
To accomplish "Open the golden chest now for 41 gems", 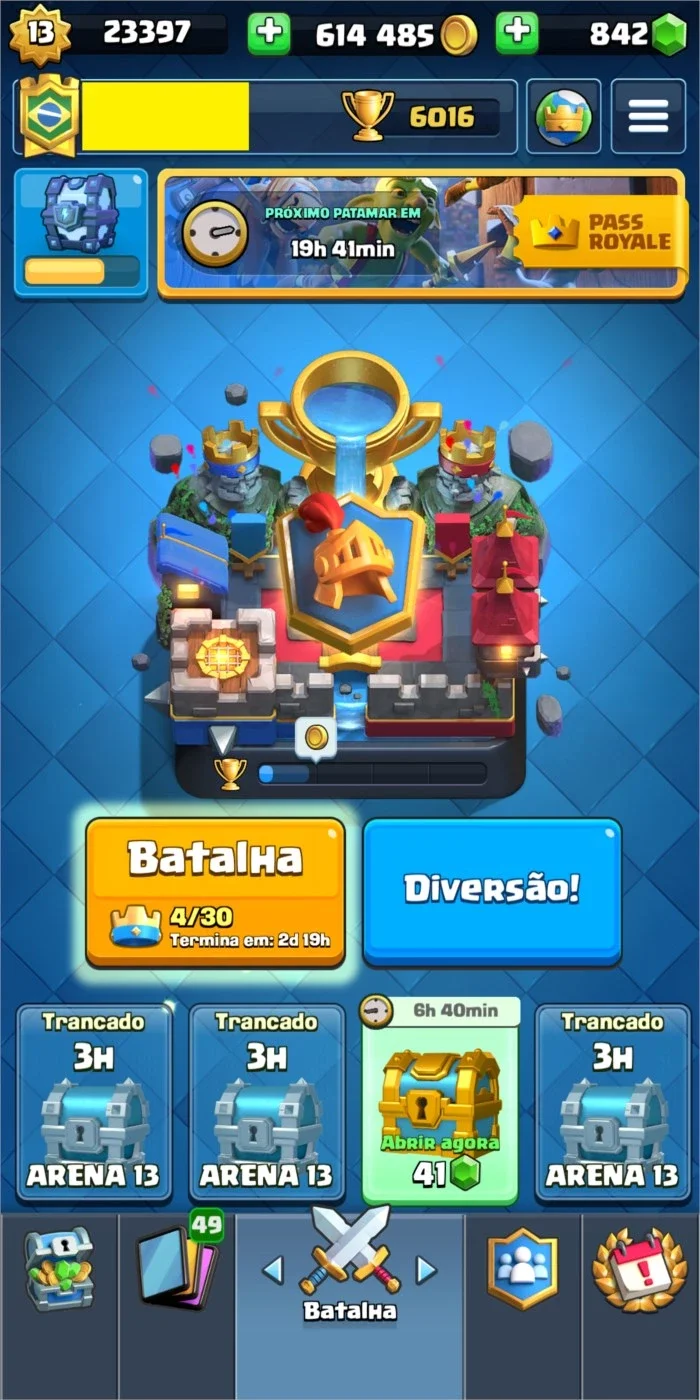I will pos(440,1100).
